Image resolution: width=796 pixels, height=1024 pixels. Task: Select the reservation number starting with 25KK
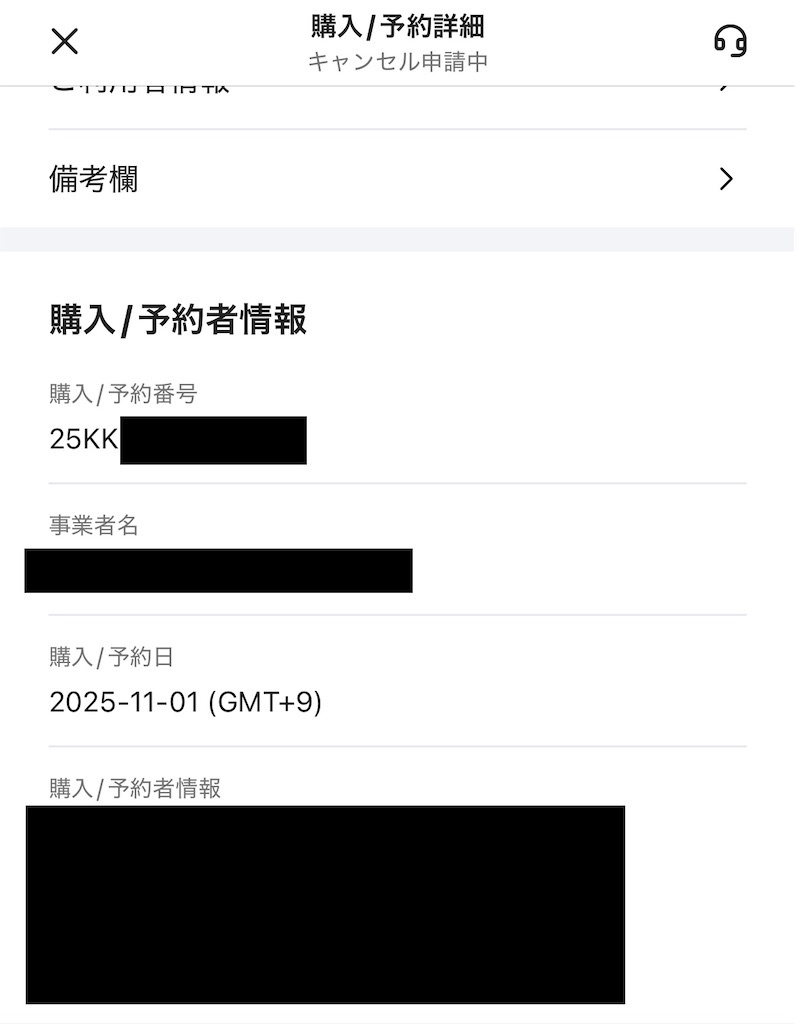tap(178, 440)
